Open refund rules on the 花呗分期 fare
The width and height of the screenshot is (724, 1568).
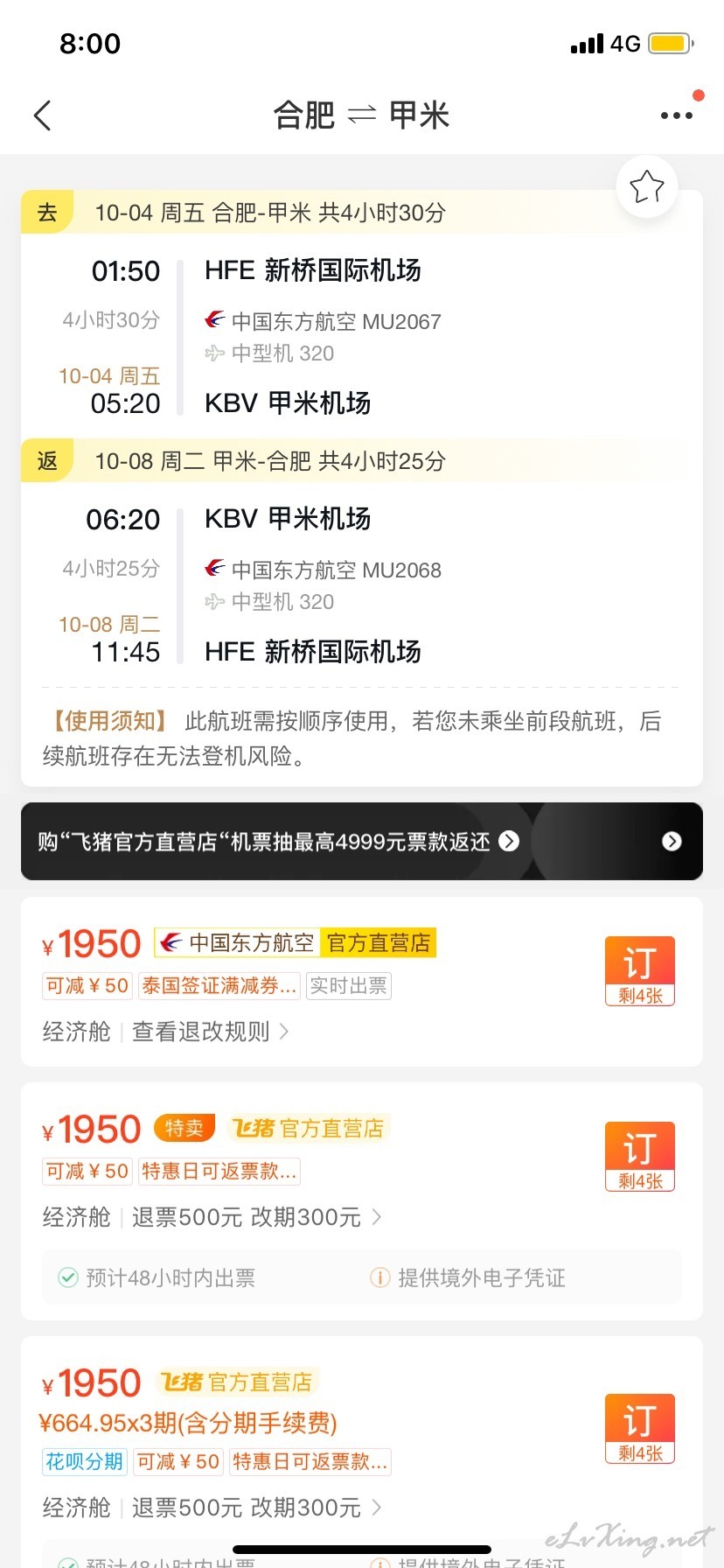click(x=256, y=1508)
